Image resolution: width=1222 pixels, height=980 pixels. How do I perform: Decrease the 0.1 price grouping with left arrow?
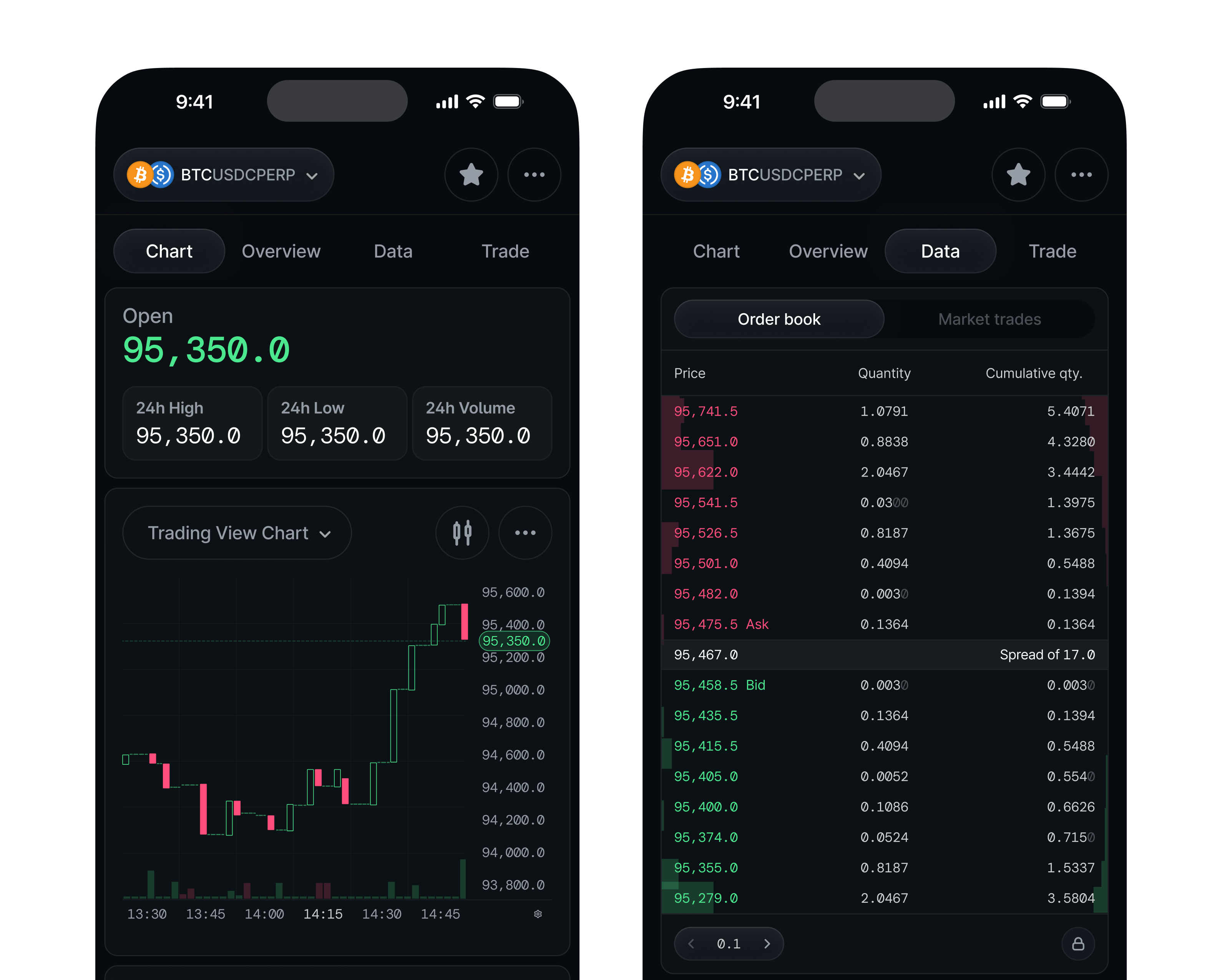point(691,944)
